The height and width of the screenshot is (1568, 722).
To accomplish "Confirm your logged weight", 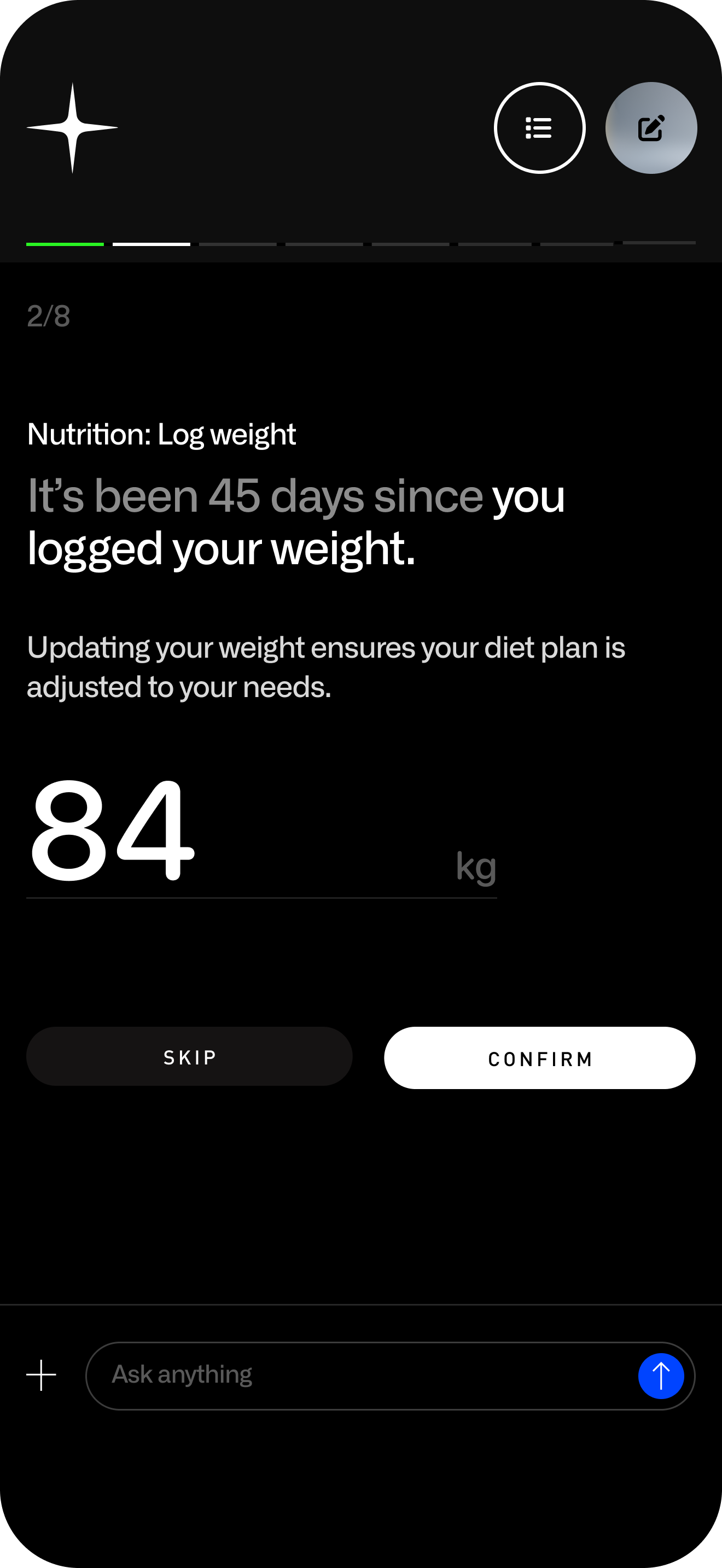I will point(539,1058).
